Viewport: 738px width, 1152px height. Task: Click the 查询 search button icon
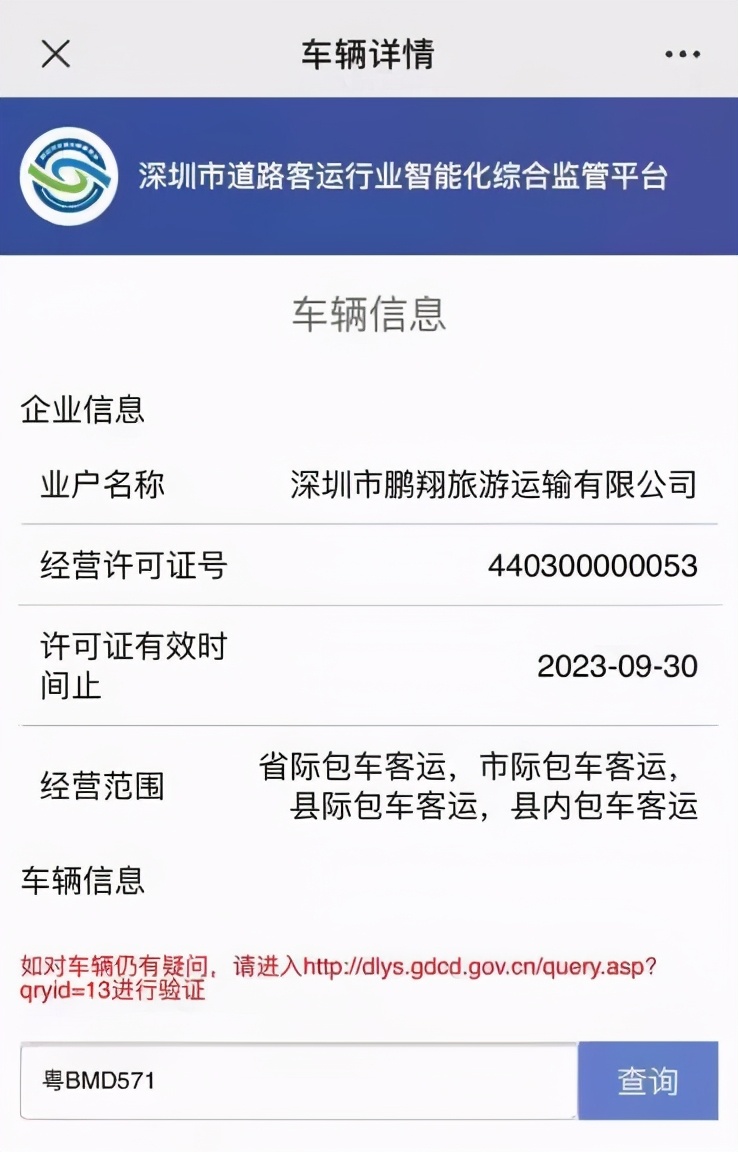(x=647, y=1081)
